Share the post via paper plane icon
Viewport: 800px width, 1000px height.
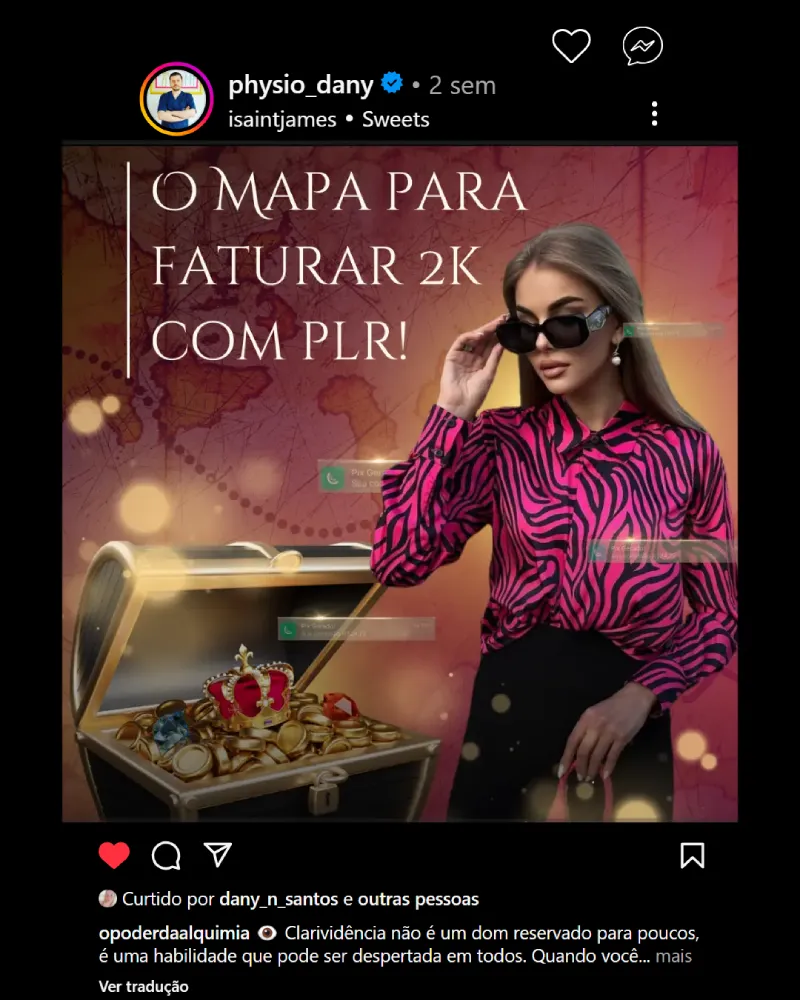[x=218, y=855]
